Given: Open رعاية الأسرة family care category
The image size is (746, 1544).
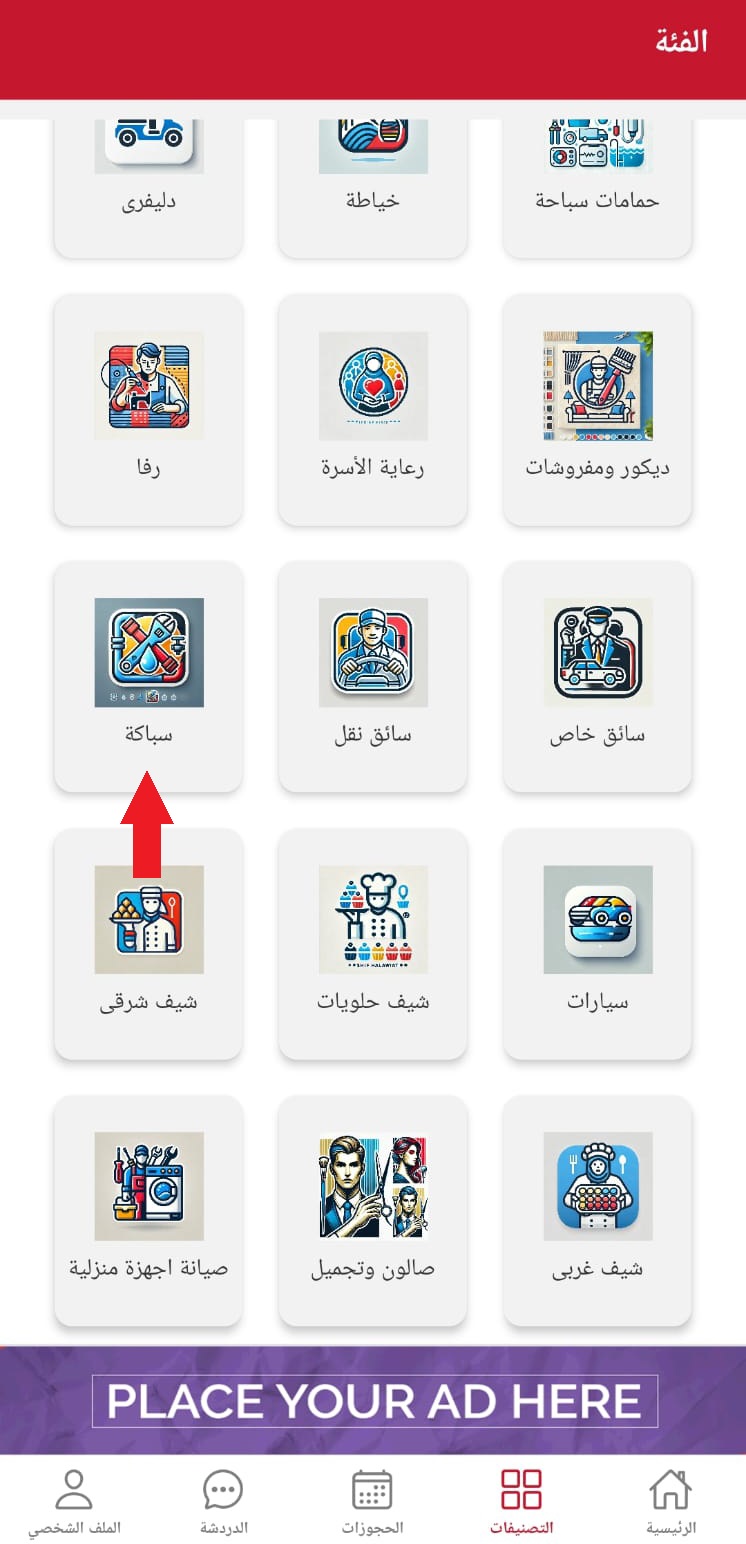Looking at the screenshot, I should 373,410.
